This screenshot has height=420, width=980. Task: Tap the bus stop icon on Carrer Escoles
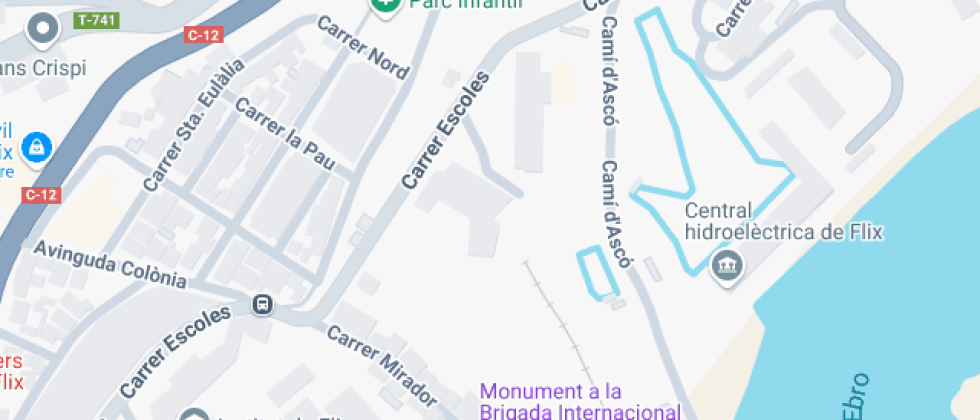(x=262, y=304)
